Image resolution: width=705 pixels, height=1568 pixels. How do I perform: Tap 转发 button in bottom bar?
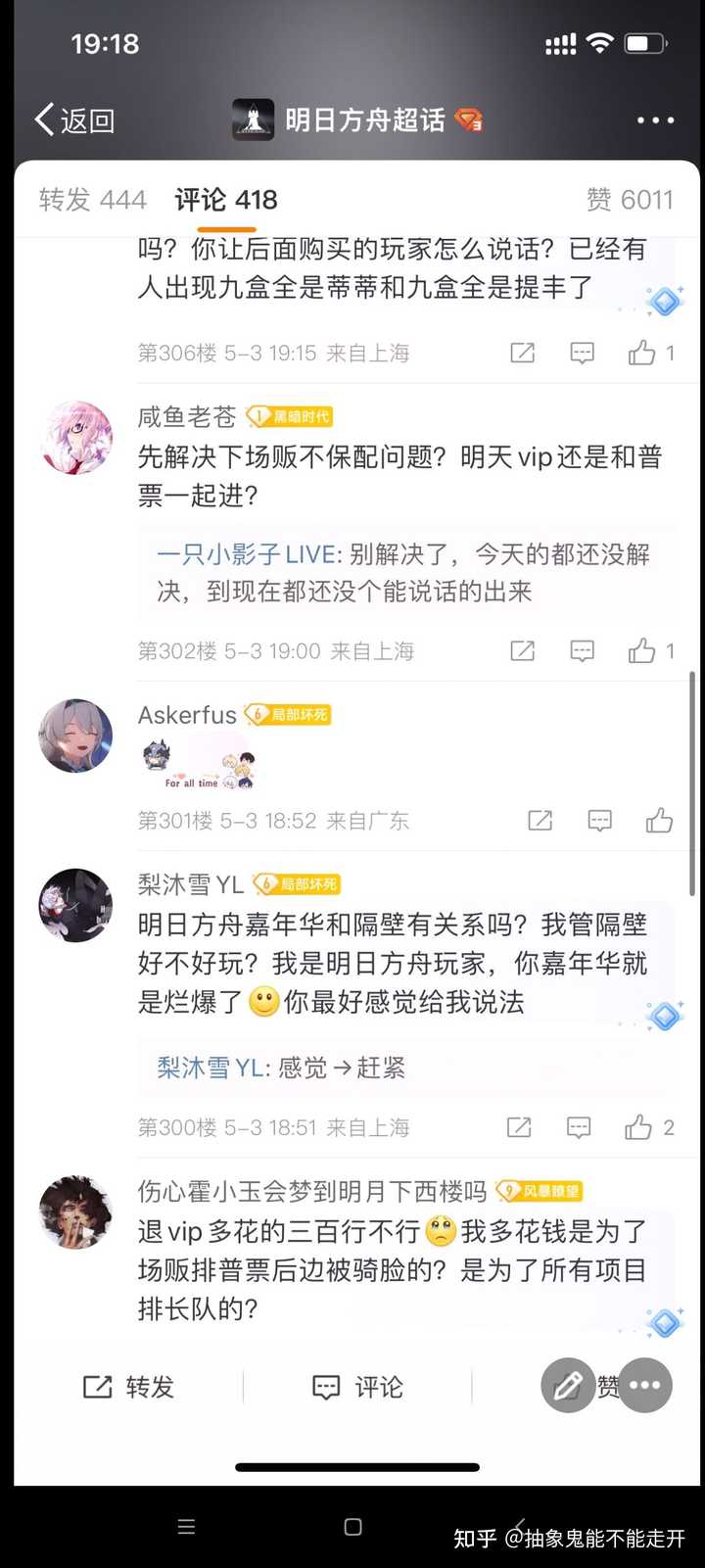point(128,1387)
